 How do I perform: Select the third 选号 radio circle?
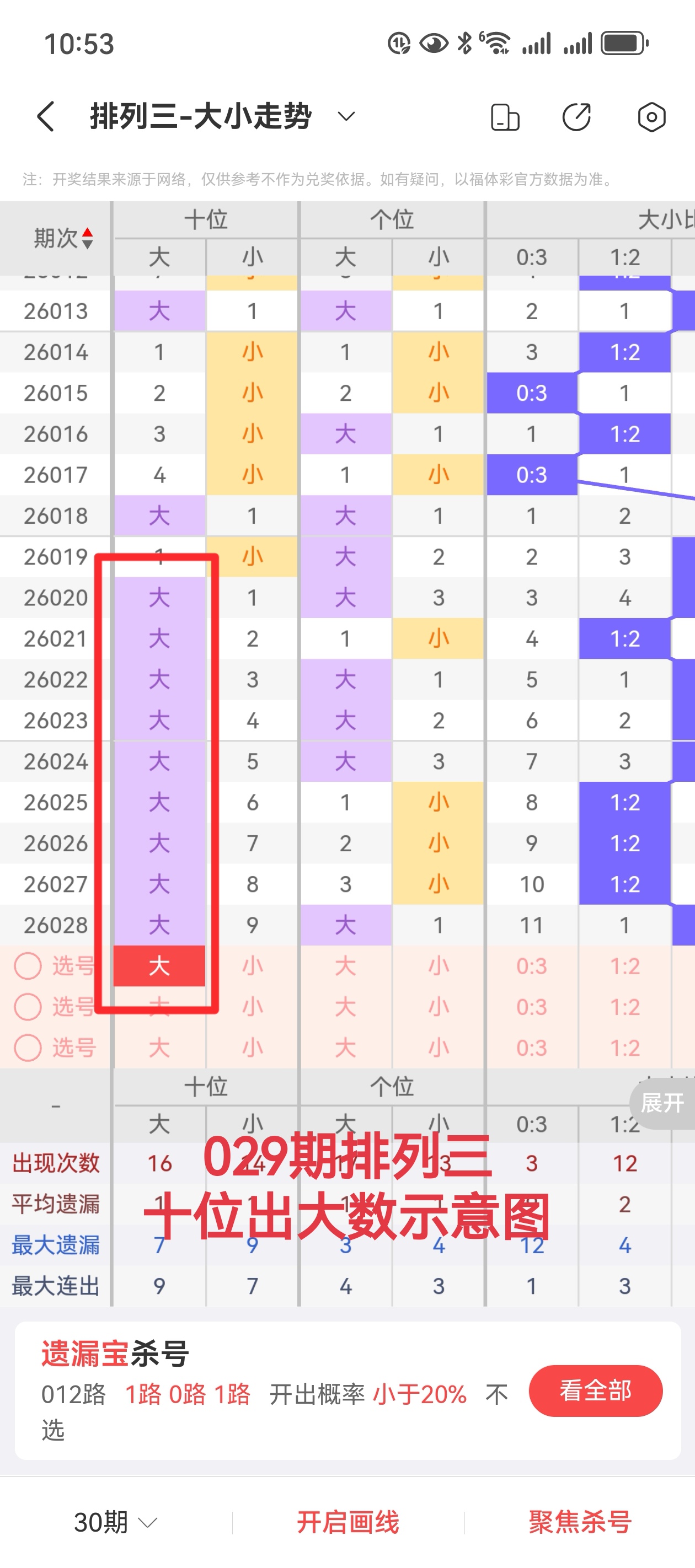tap(28, 1048)
